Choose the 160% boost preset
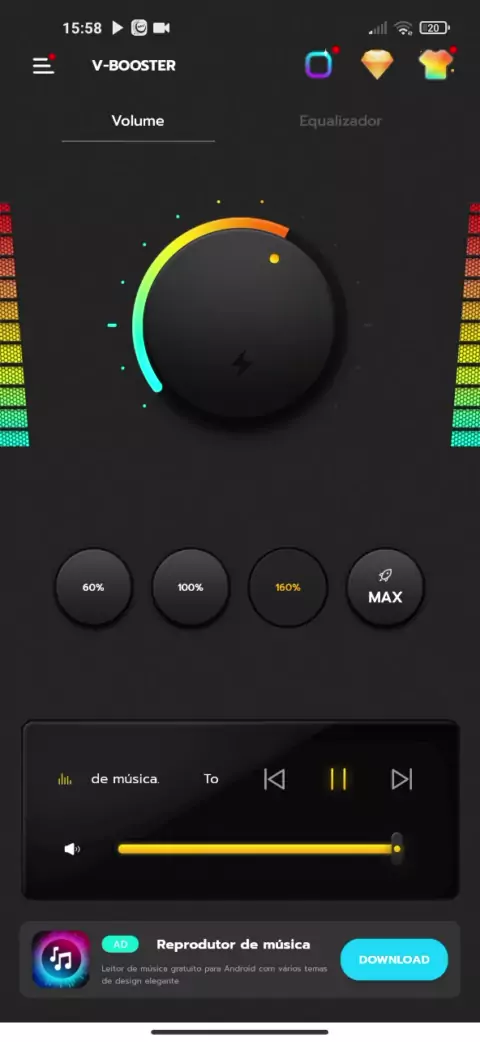 click(x=288, y=587)
